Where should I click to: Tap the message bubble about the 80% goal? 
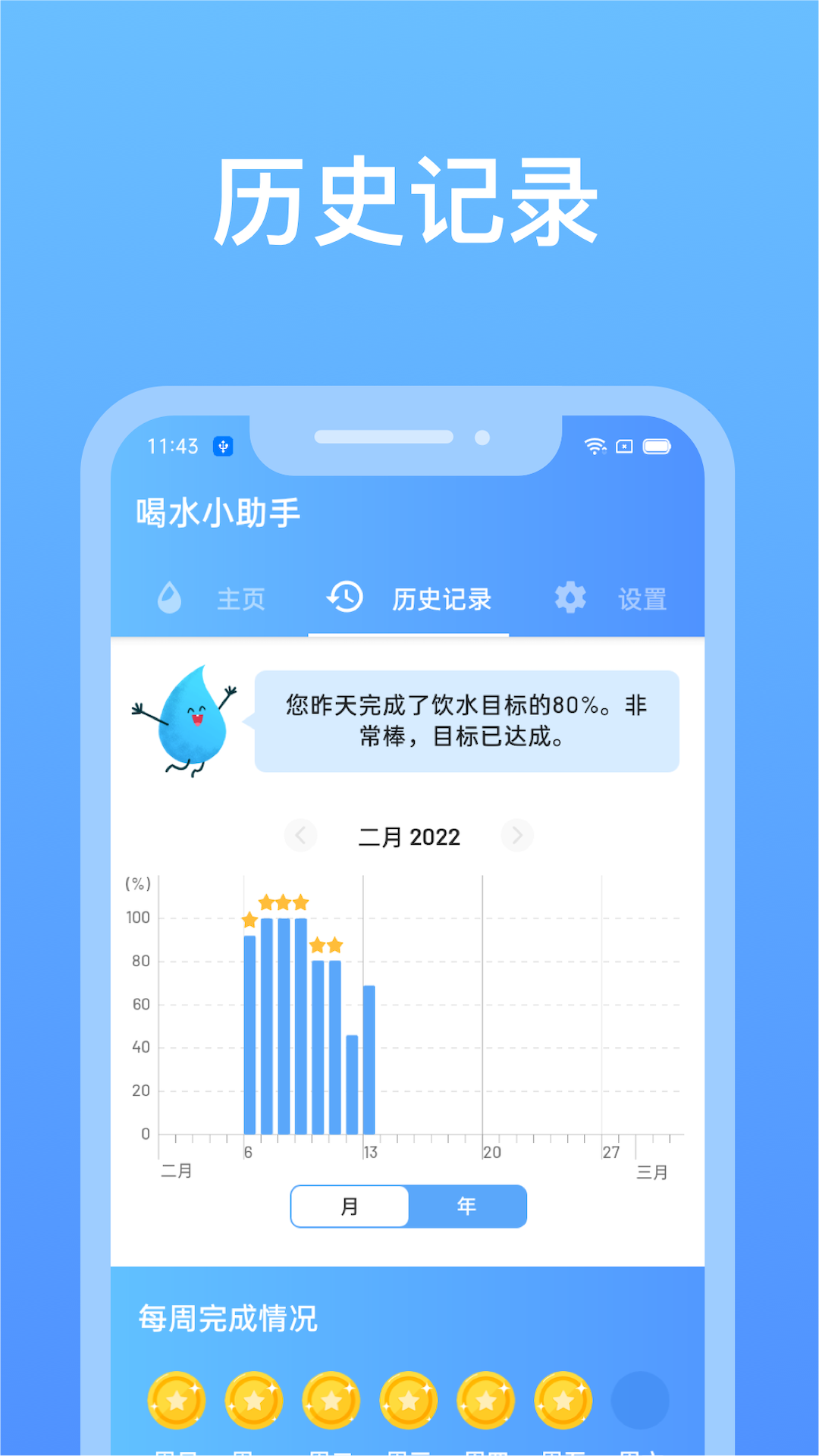coord(466,720)
